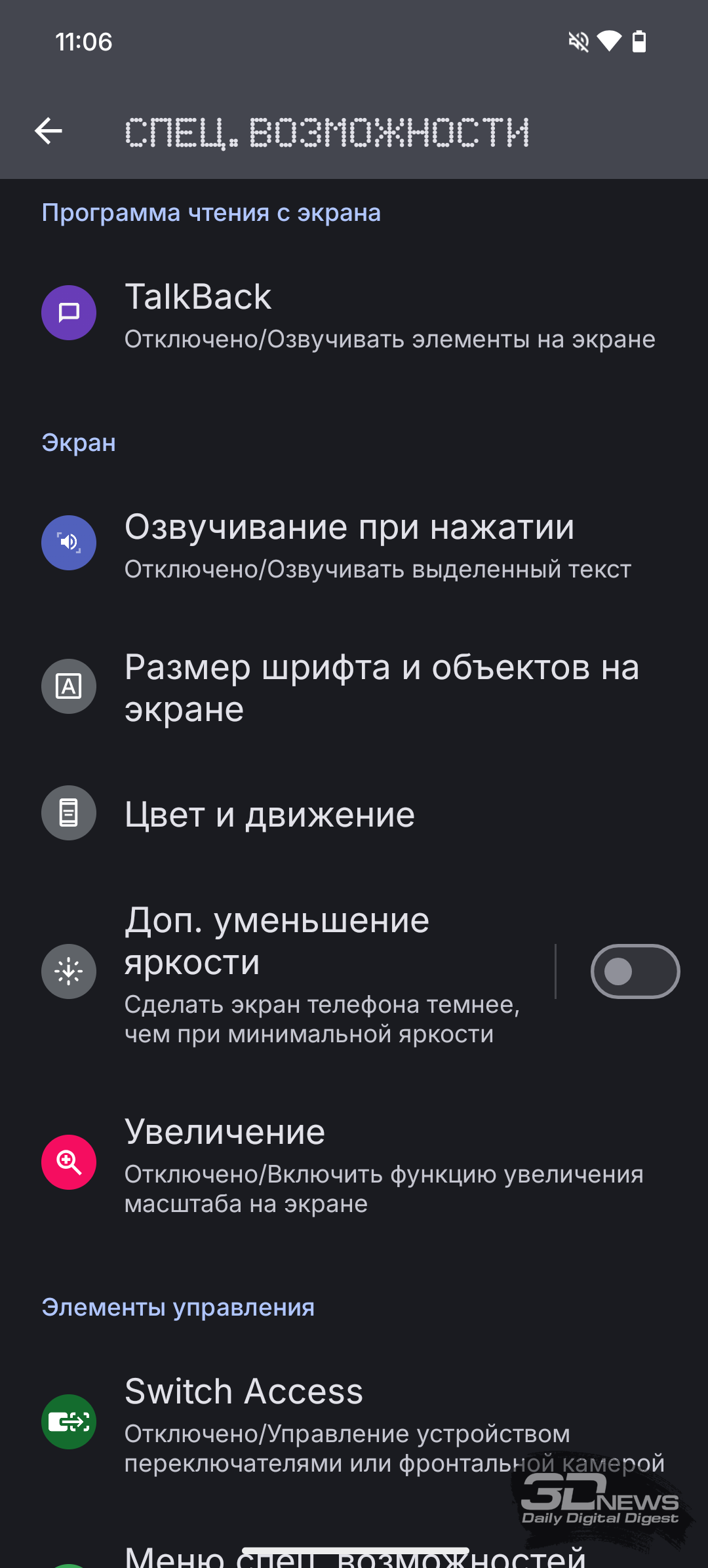Open Увеличение settings
This screenshot has height=1568, width=708.
(x=354, y=1163)
